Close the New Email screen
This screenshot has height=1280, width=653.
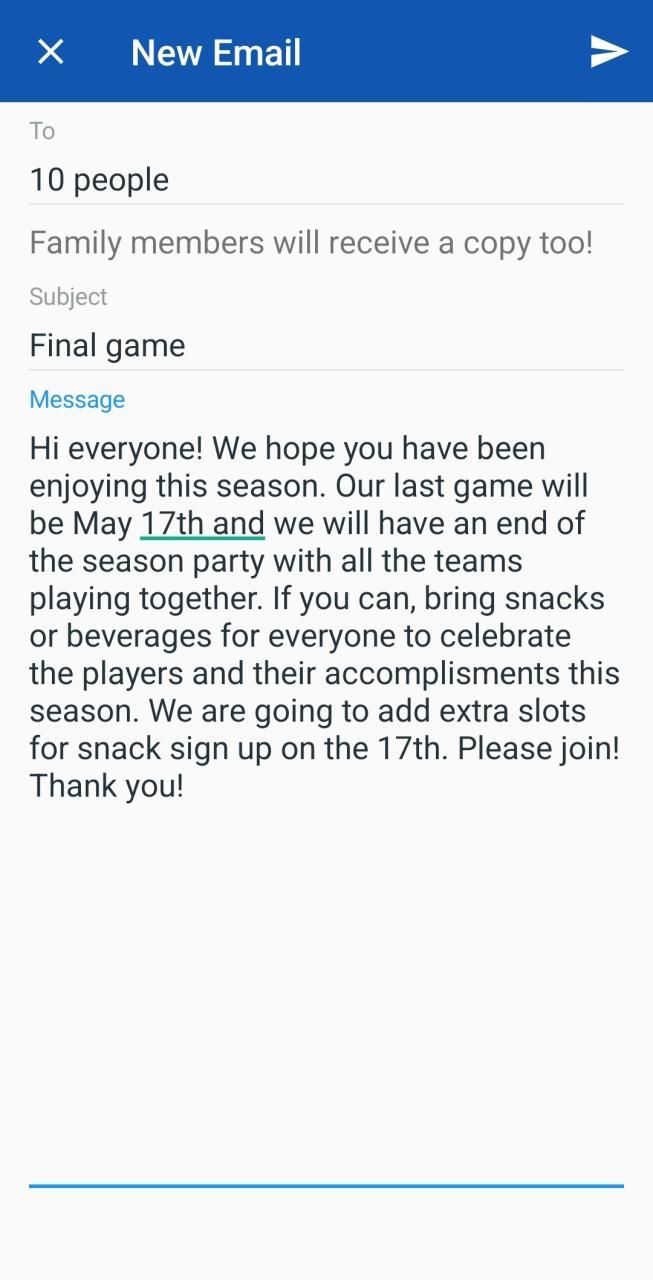tap(50, 52)
